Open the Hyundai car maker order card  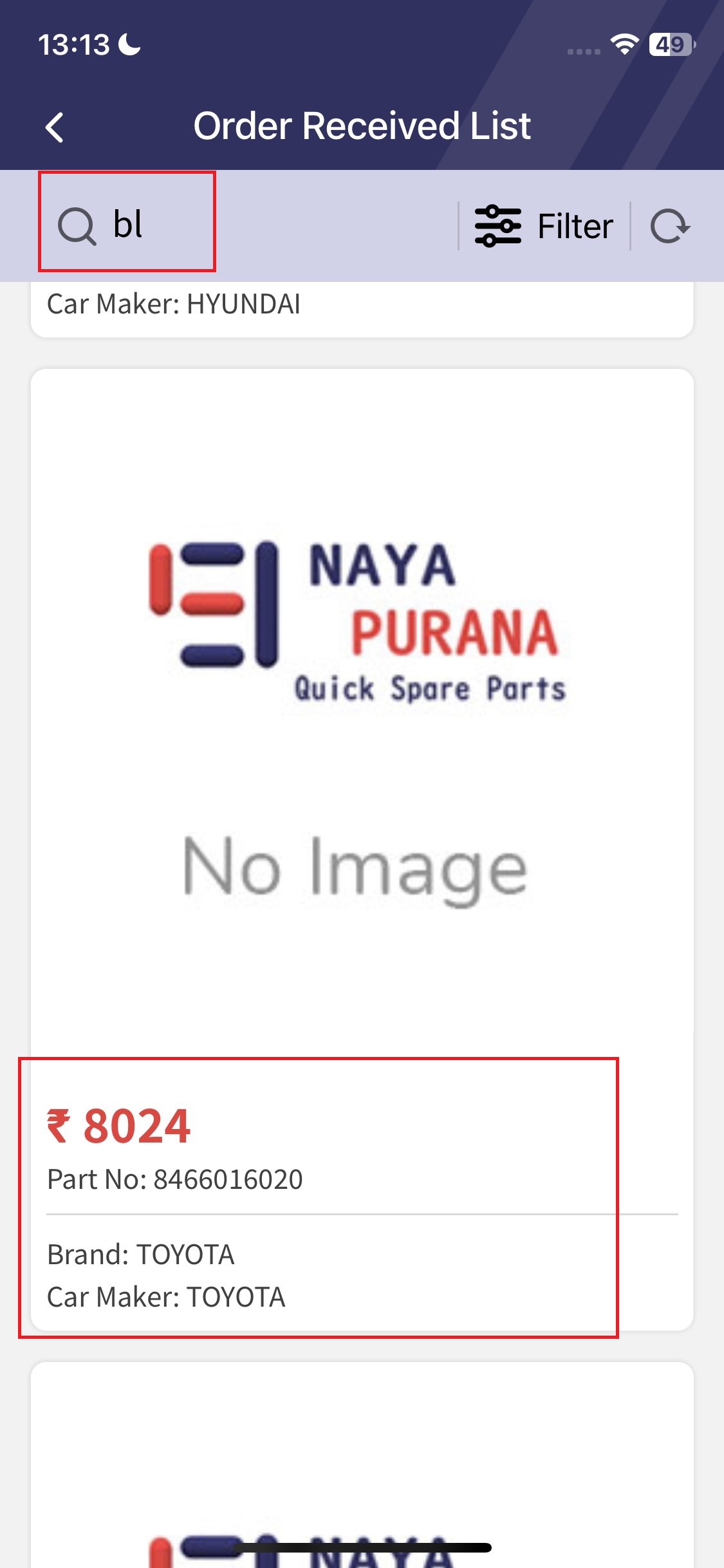(x=362, y=310)
